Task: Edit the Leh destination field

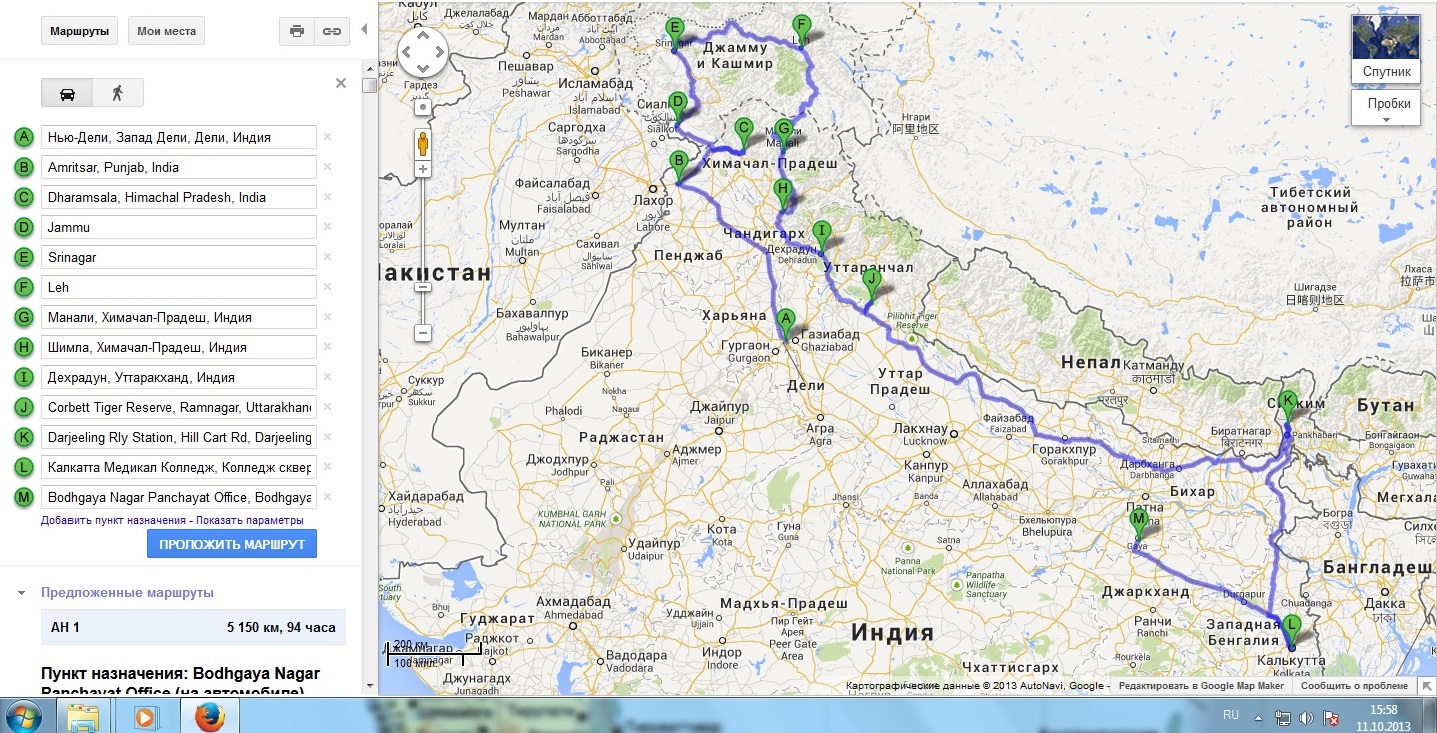Action: 178,287
